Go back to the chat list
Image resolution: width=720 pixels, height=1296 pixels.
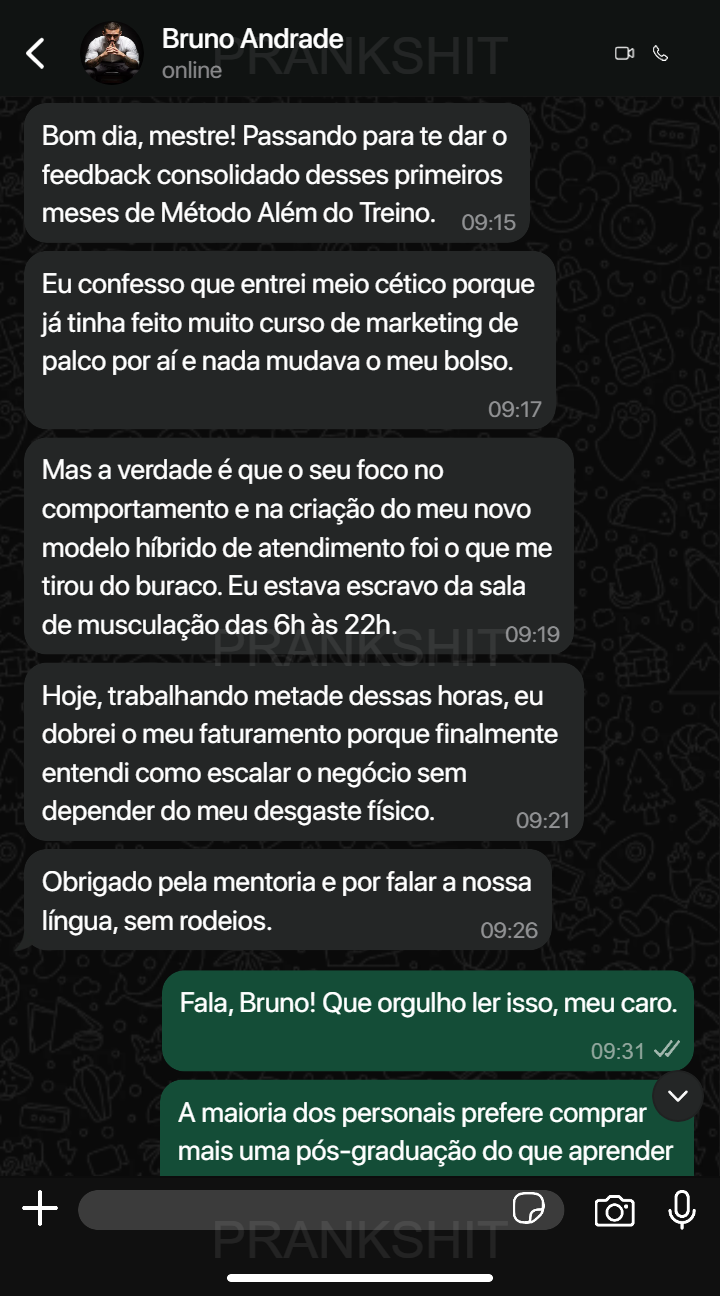[x=36, y=53]
